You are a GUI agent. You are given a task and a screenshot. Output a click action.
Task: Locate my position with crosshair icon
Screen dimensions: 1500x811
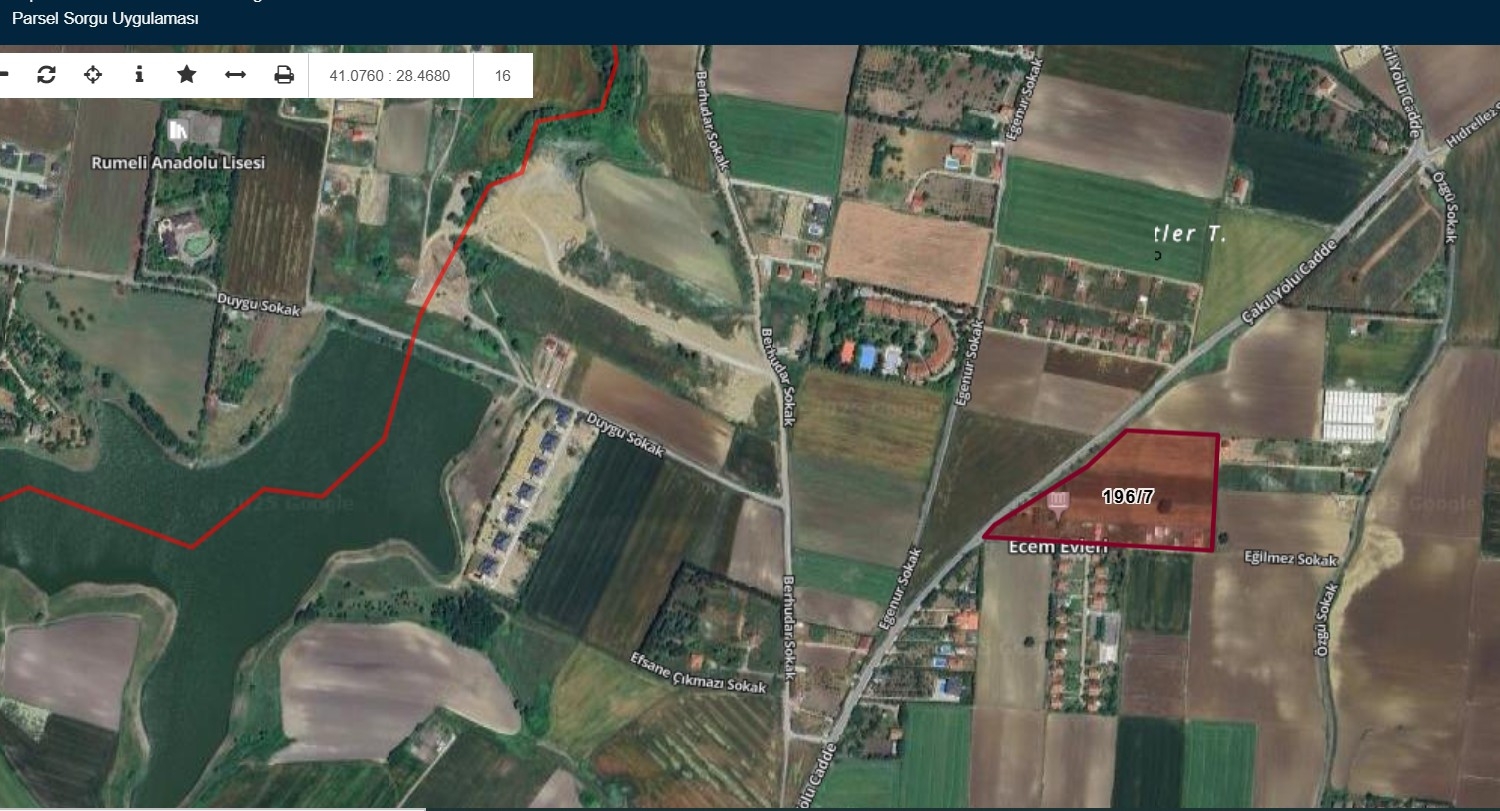pos(93,75)
